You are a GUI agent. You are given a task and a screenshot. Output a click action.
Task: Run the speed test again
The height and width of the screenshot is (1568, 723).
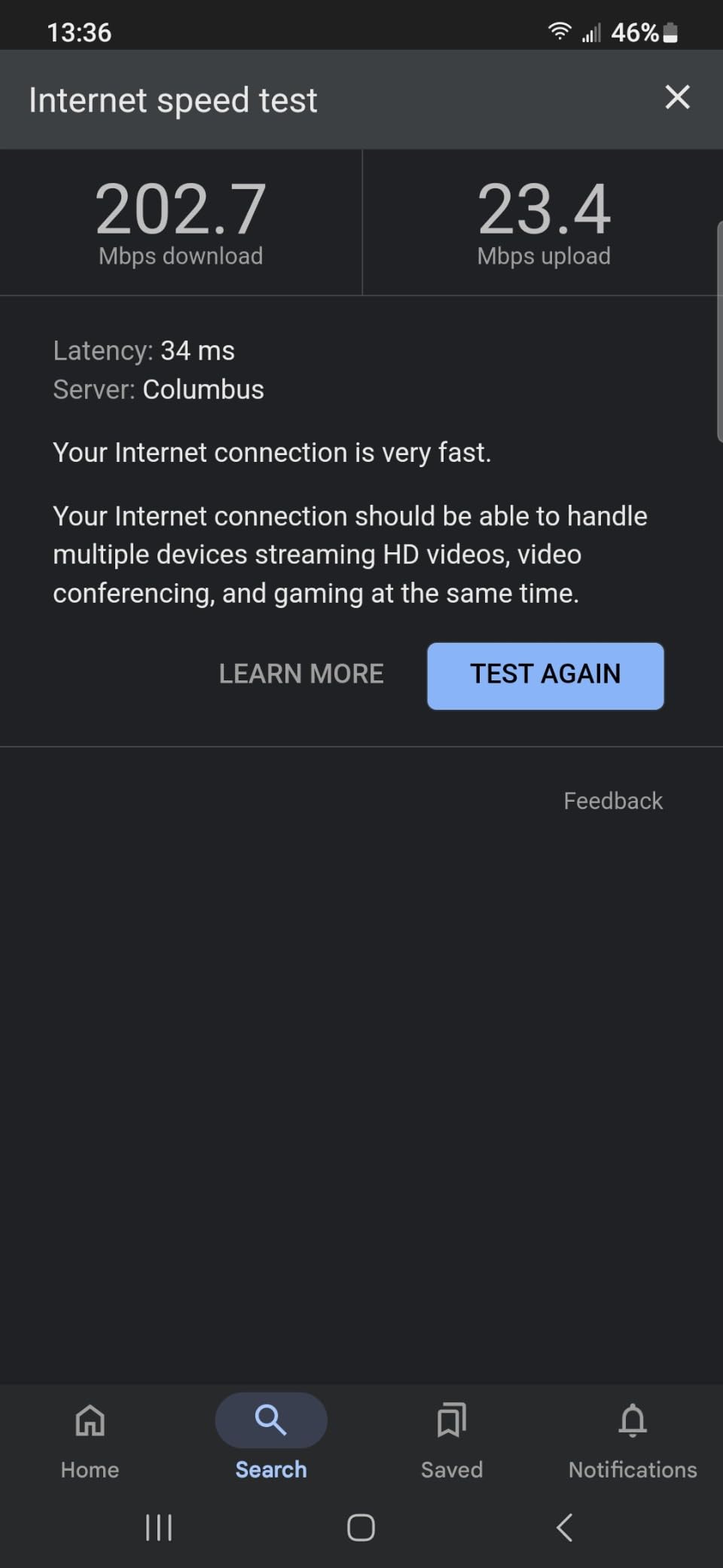pyautogui.click(x=545, y=676)
